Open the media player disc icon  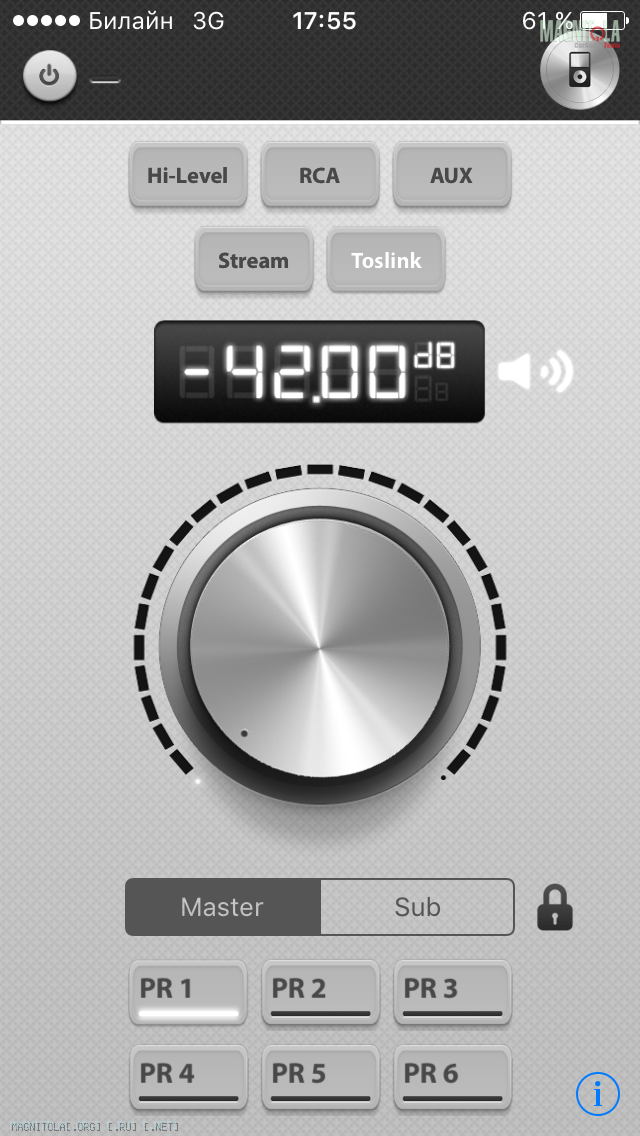click(580, 70)
